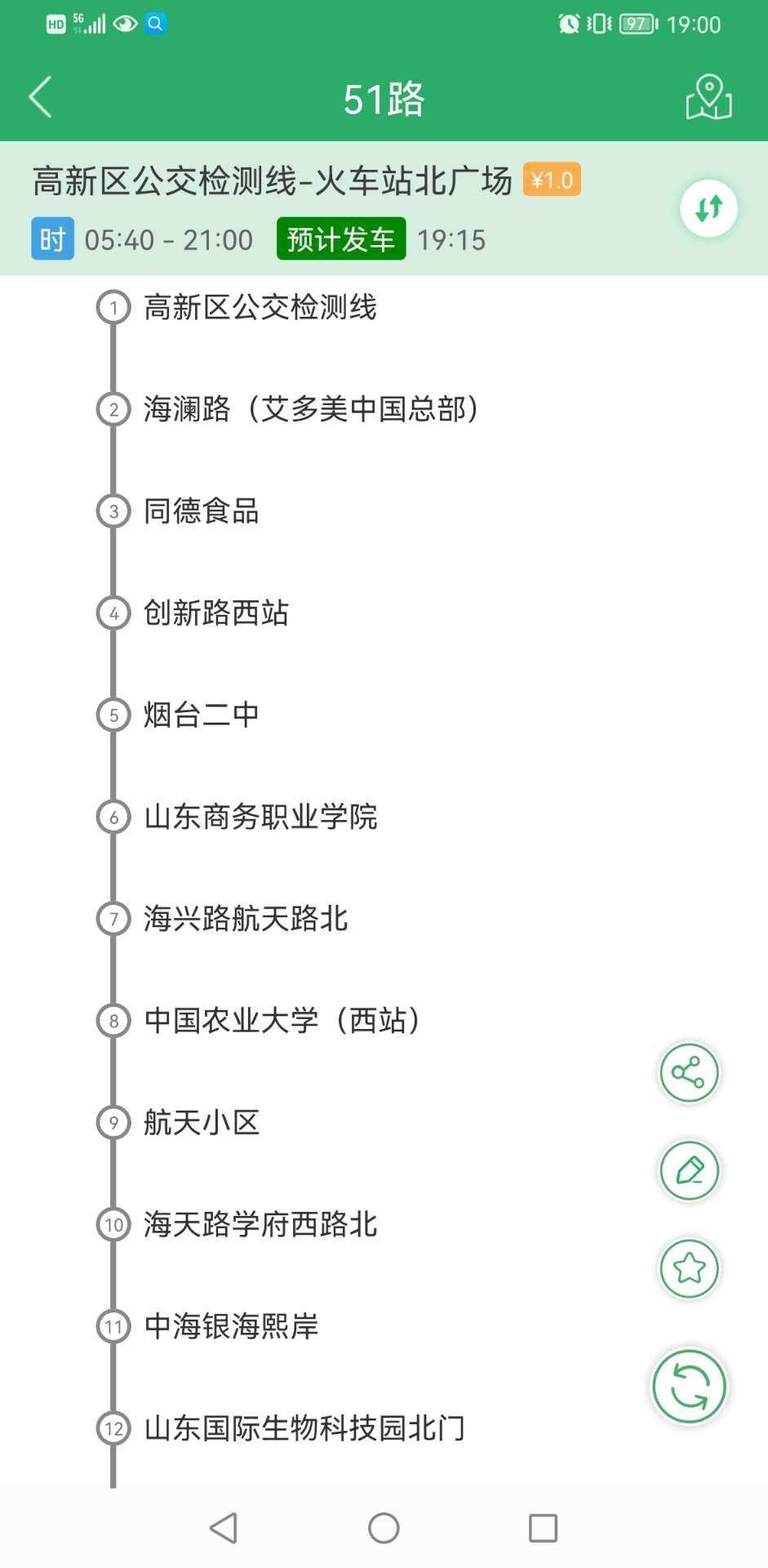This screenshot has width=768, height=1568.
Task: Tap the system home button
Action: tap(384, 1528)
